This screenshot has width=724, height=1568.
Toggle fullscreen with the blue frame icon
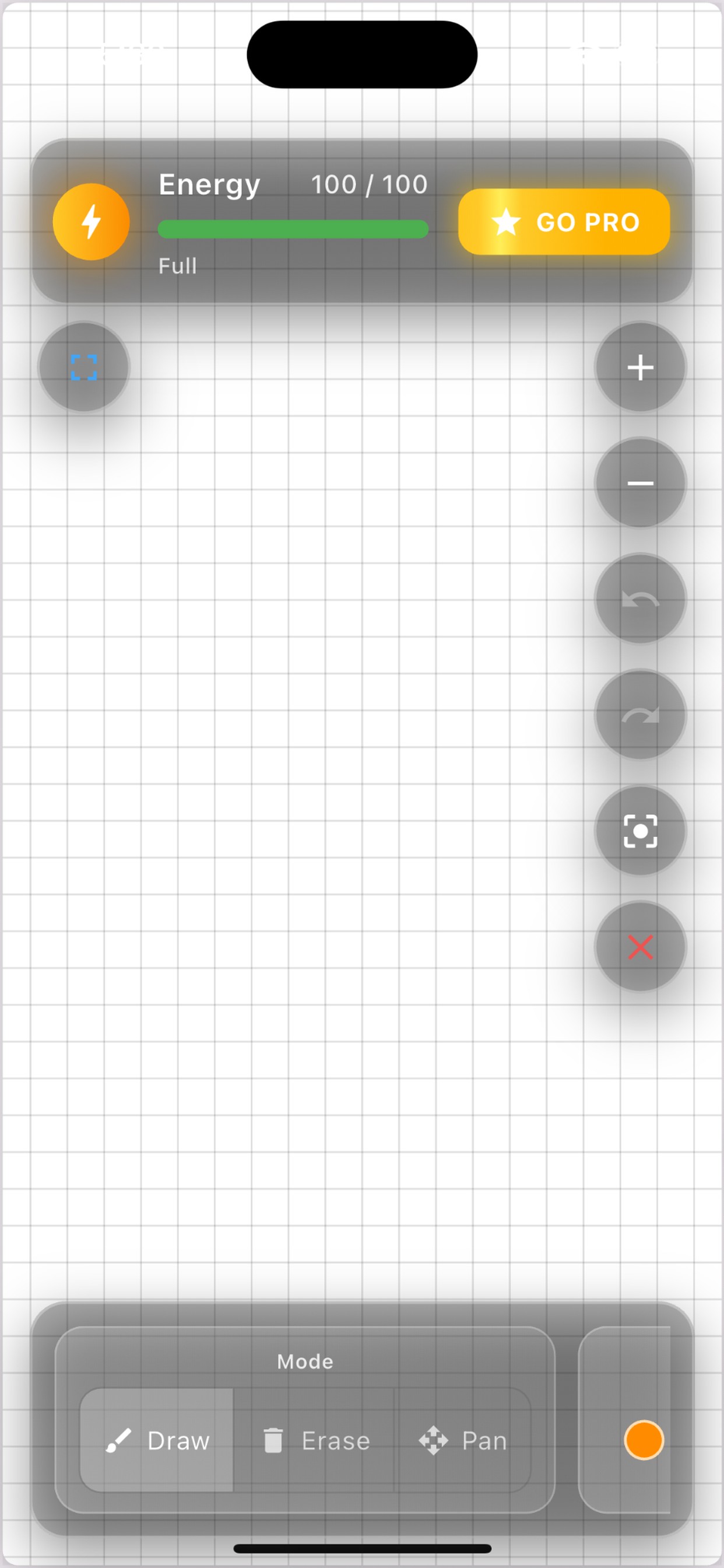[84, 367]
